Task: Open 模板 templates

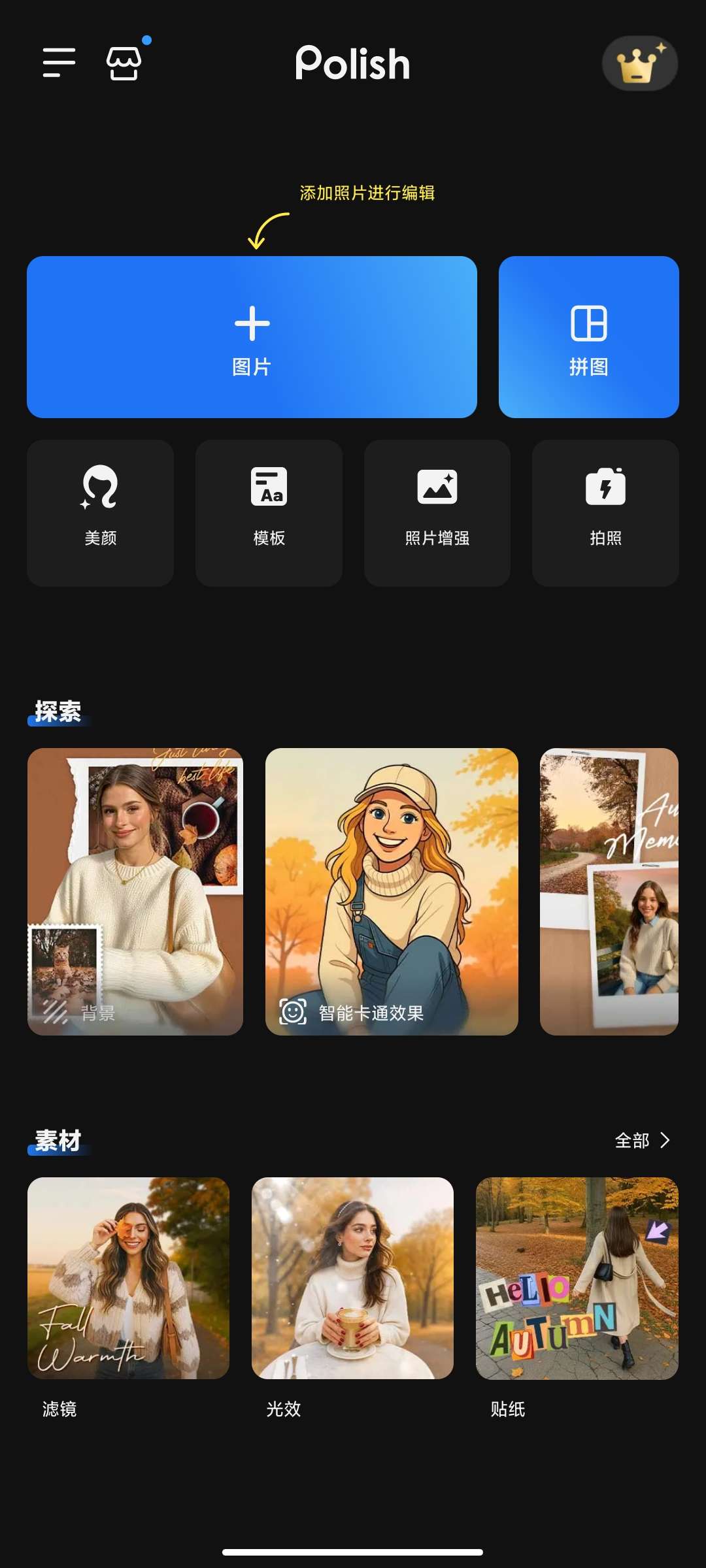Action: click(x=269, y=513)
